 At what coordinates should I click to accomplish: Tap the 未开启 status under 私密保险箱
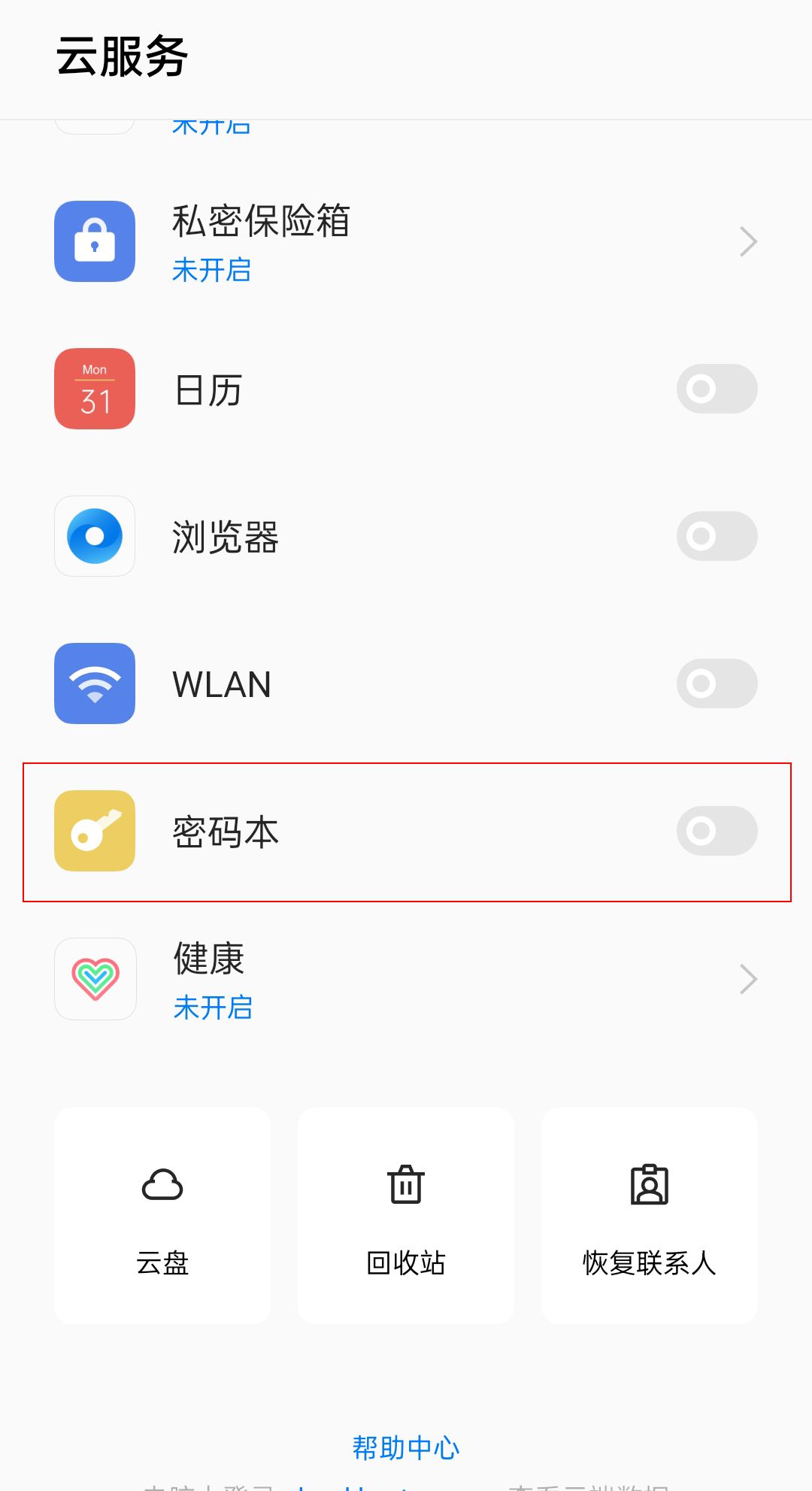(213, 270)
